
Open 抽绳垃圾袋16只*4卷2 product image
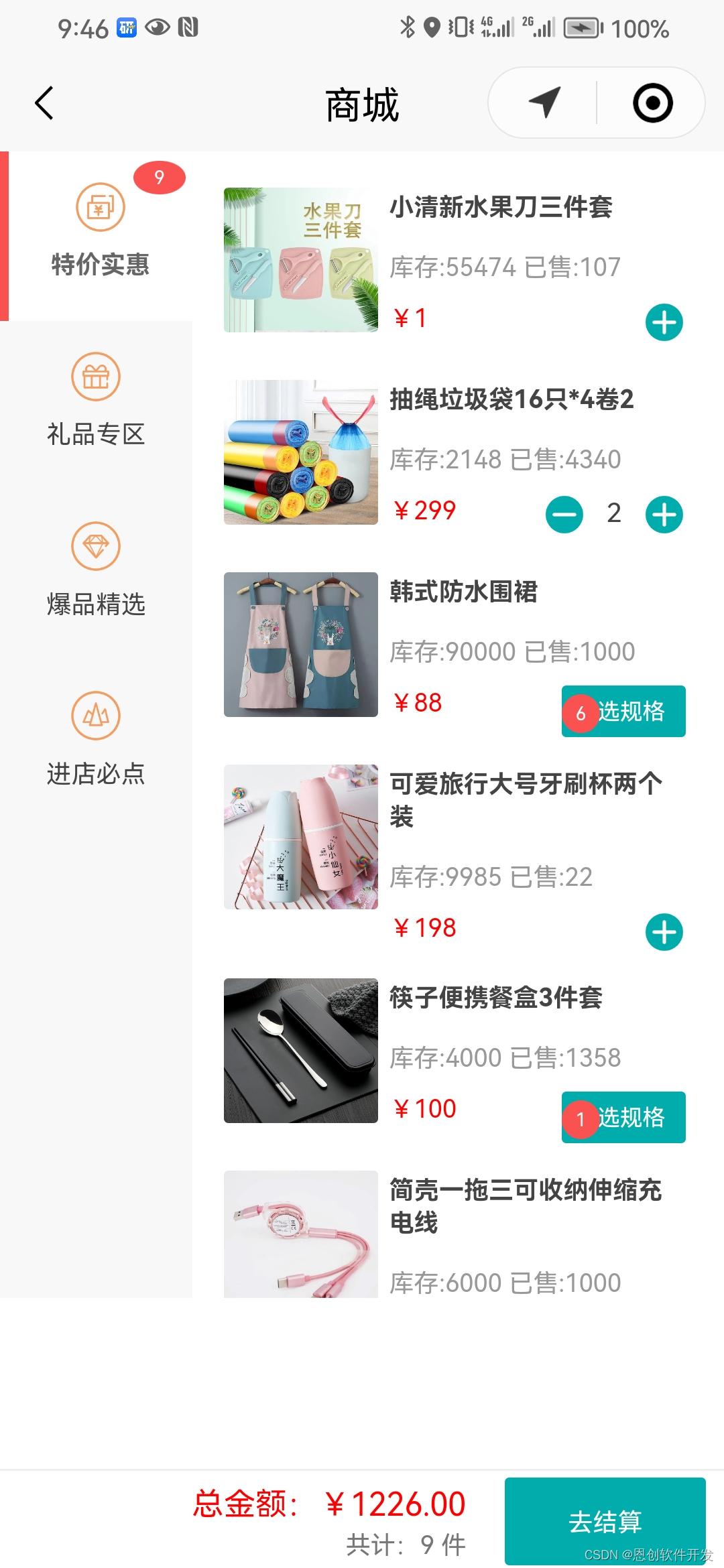[301, 452]
